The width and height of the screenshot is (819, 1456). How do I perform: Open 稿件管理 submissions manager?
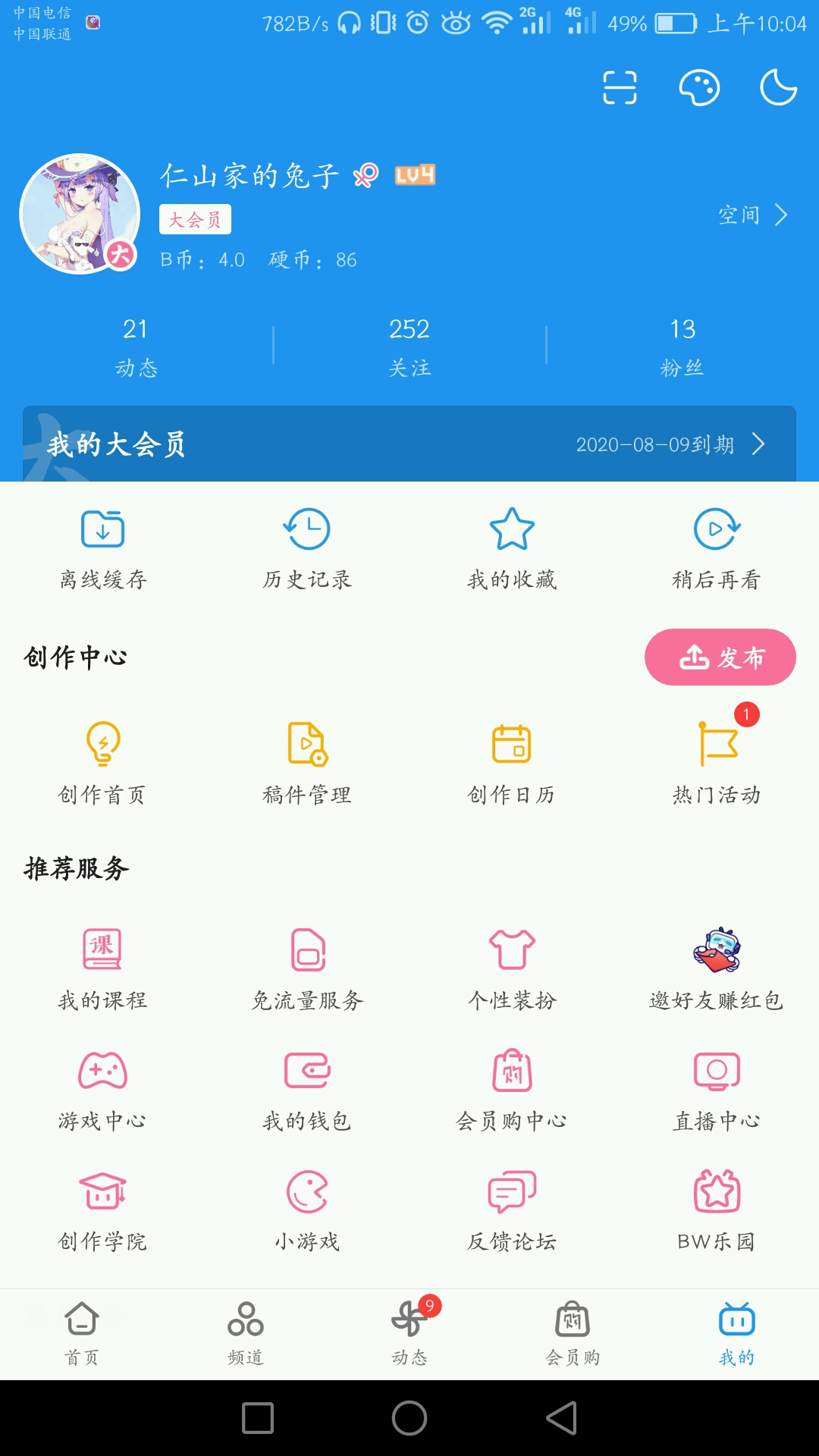tap(307, 762)
